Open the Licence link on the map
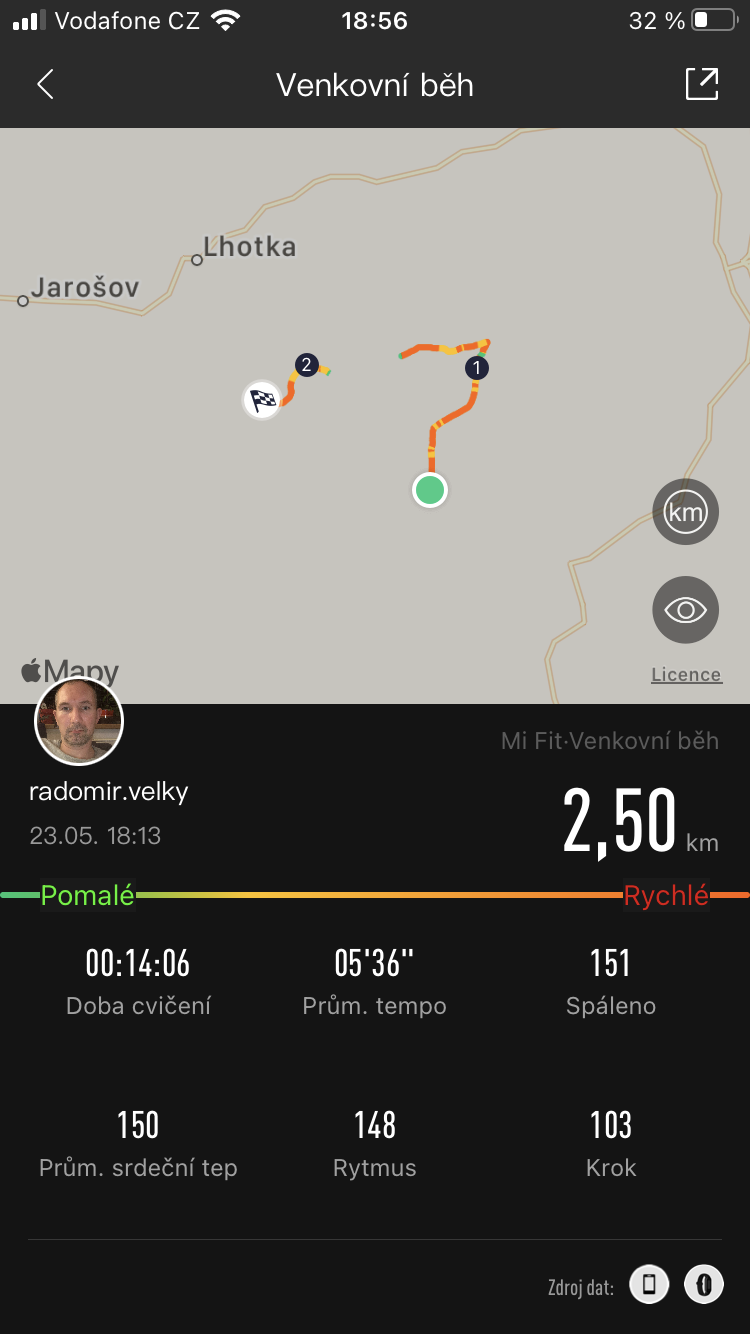 [686, 675]
